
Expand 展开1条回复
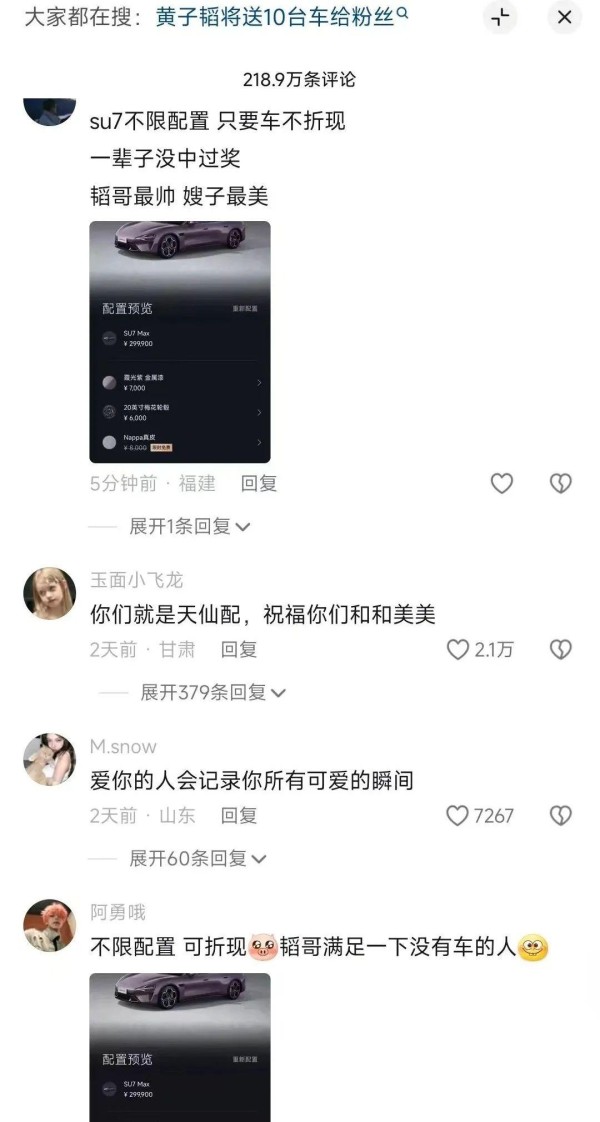click(x=190, y=527)
